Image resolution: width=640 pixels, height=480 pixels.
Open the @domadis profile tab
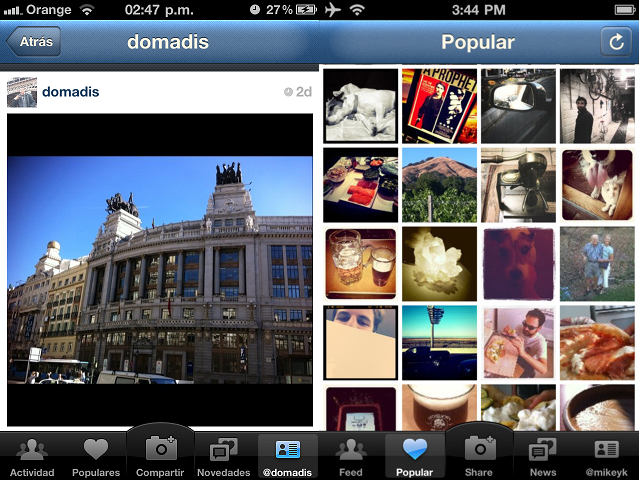point(288,458)
